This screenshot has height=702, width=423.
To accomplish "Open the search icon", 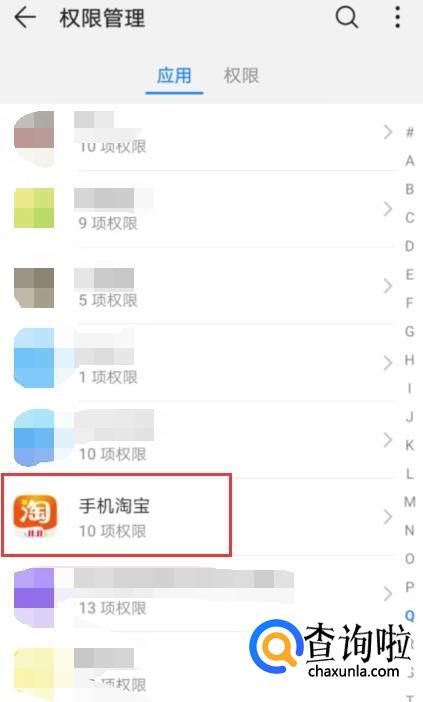I will click(347, 18).
